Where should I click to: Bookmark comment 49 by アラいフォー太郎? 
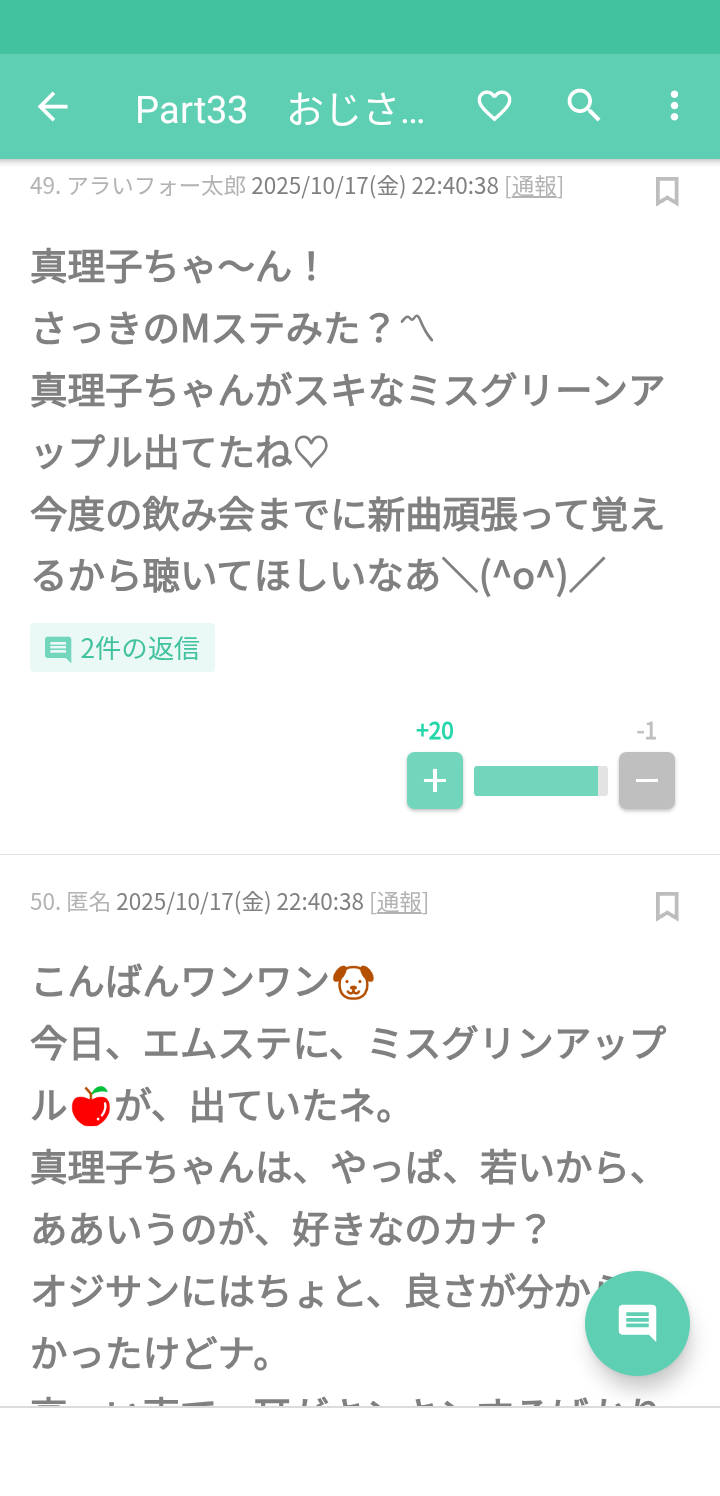667,191
